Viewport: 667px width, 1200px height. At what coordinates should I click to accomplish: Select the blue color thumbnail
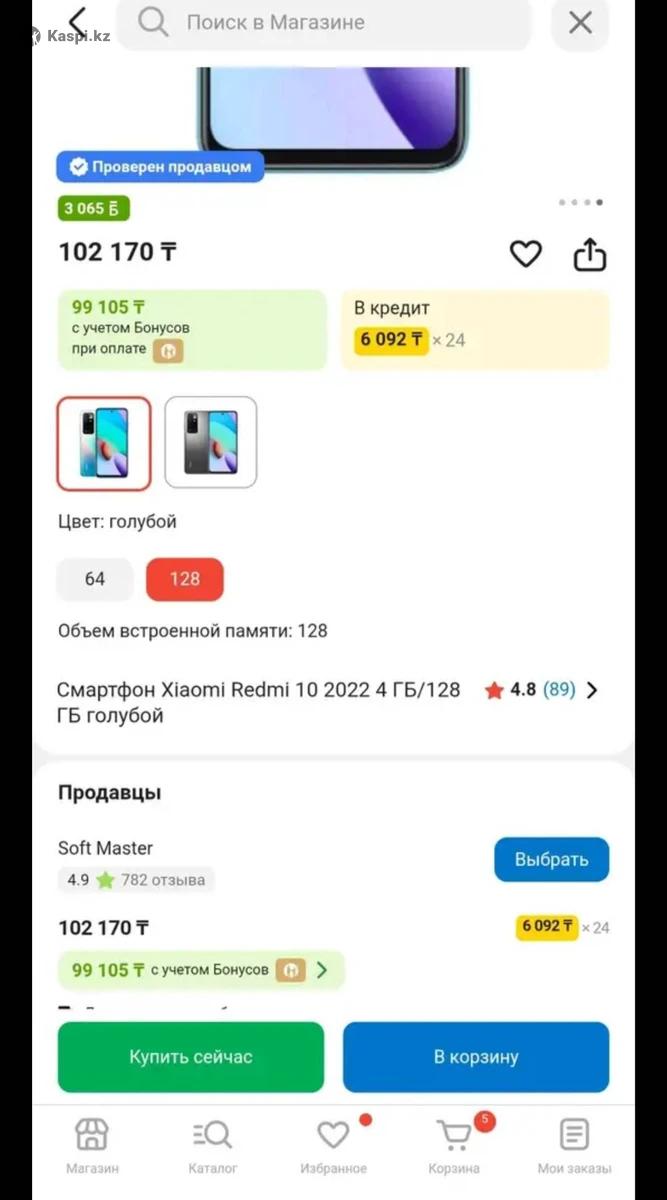click(104, 443)
